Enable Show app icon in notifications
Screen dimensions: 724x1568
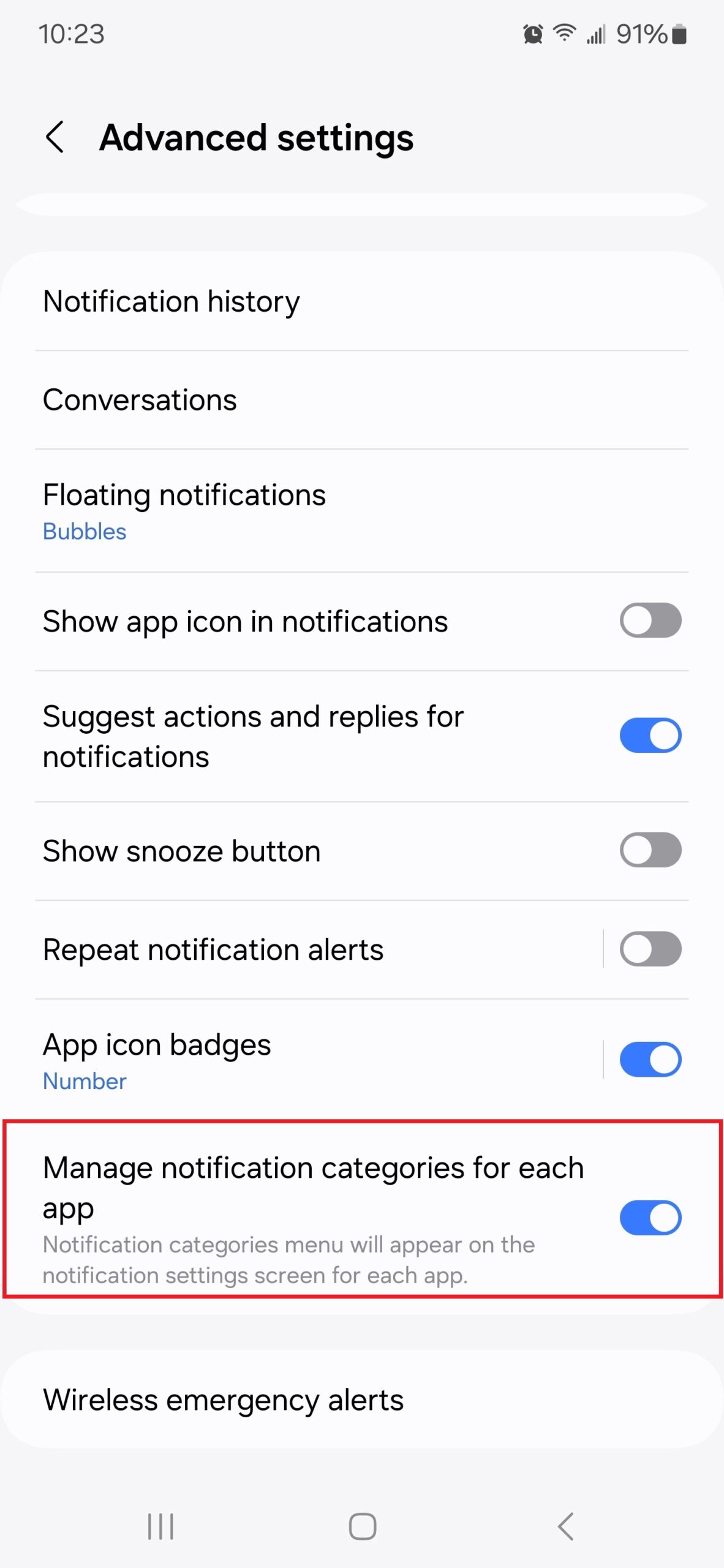pos(650,620)
